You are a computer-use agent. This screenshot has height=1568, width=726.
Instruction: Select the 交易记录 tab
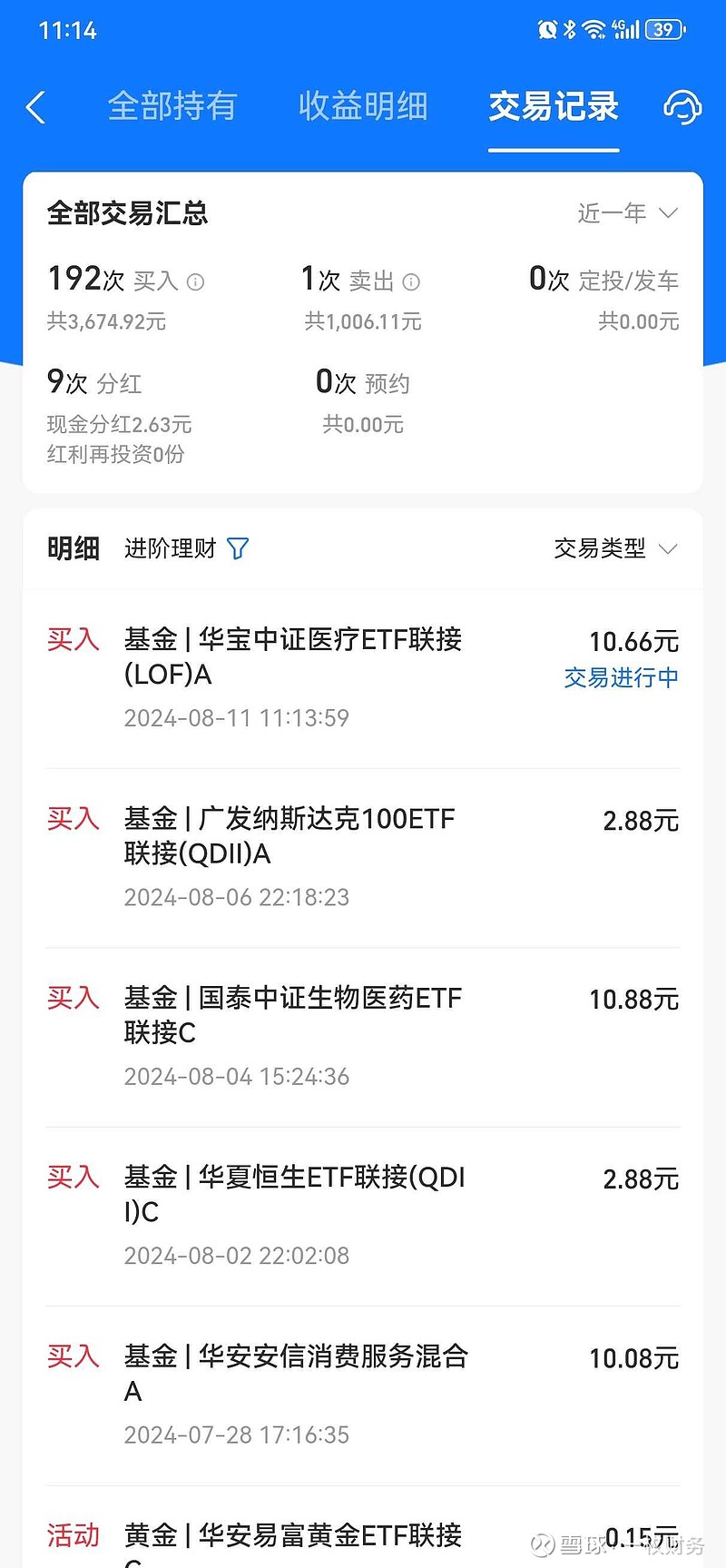554,106
